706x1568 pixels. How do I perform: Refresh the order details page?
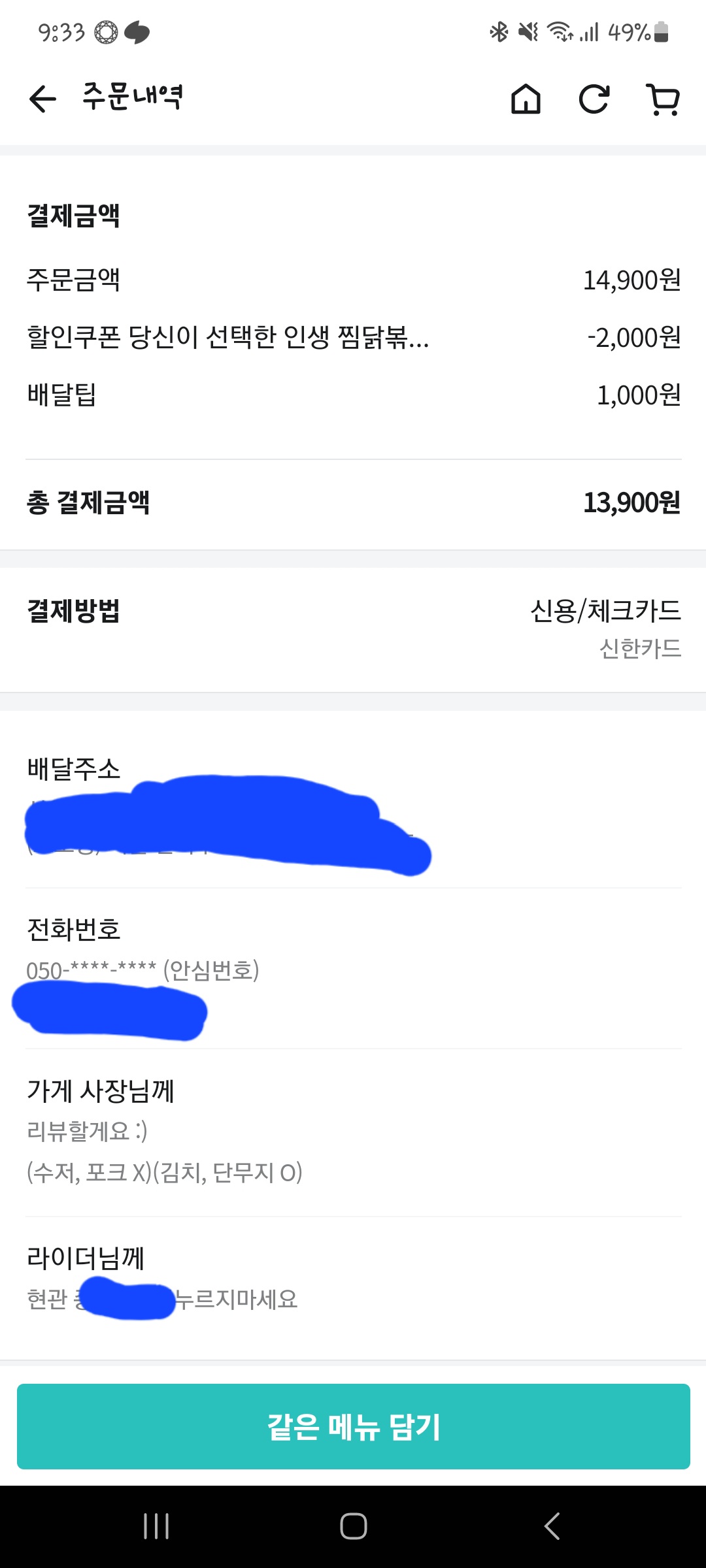click(594, 99)
